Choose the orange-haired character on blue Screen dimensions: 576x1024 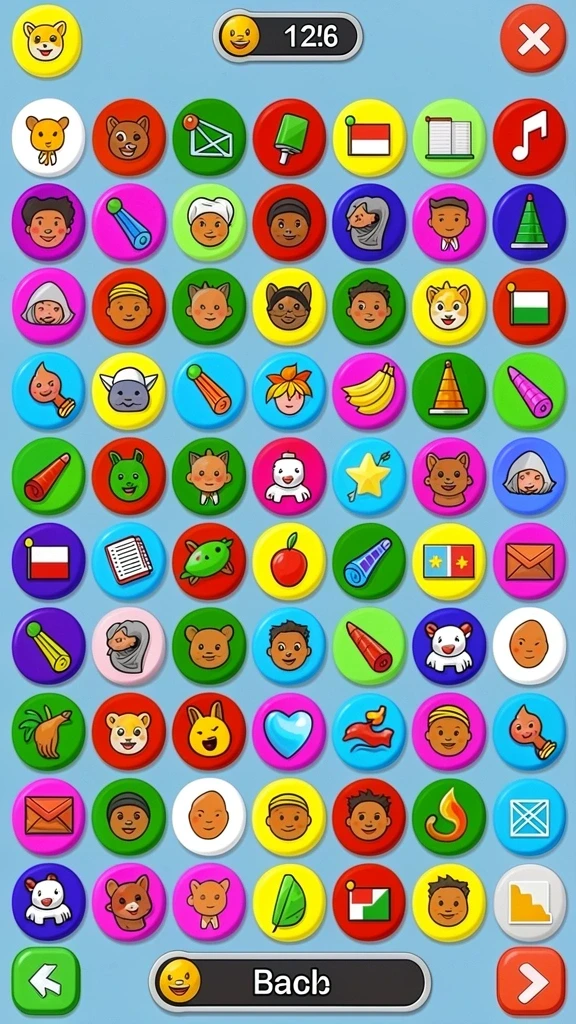pyautogui.click(x=289, y=392)
